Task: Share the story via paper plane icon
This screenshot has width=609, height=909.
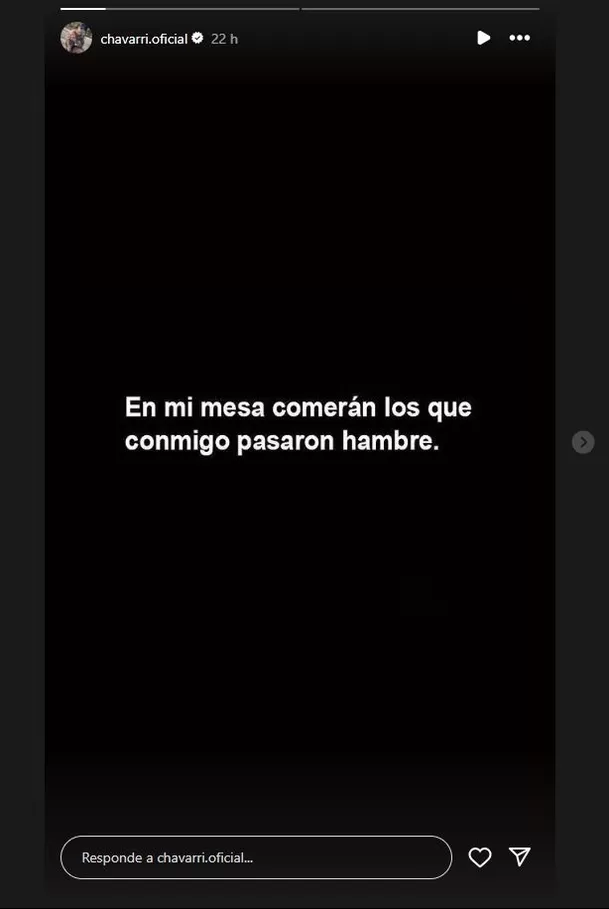Action: 519,856
